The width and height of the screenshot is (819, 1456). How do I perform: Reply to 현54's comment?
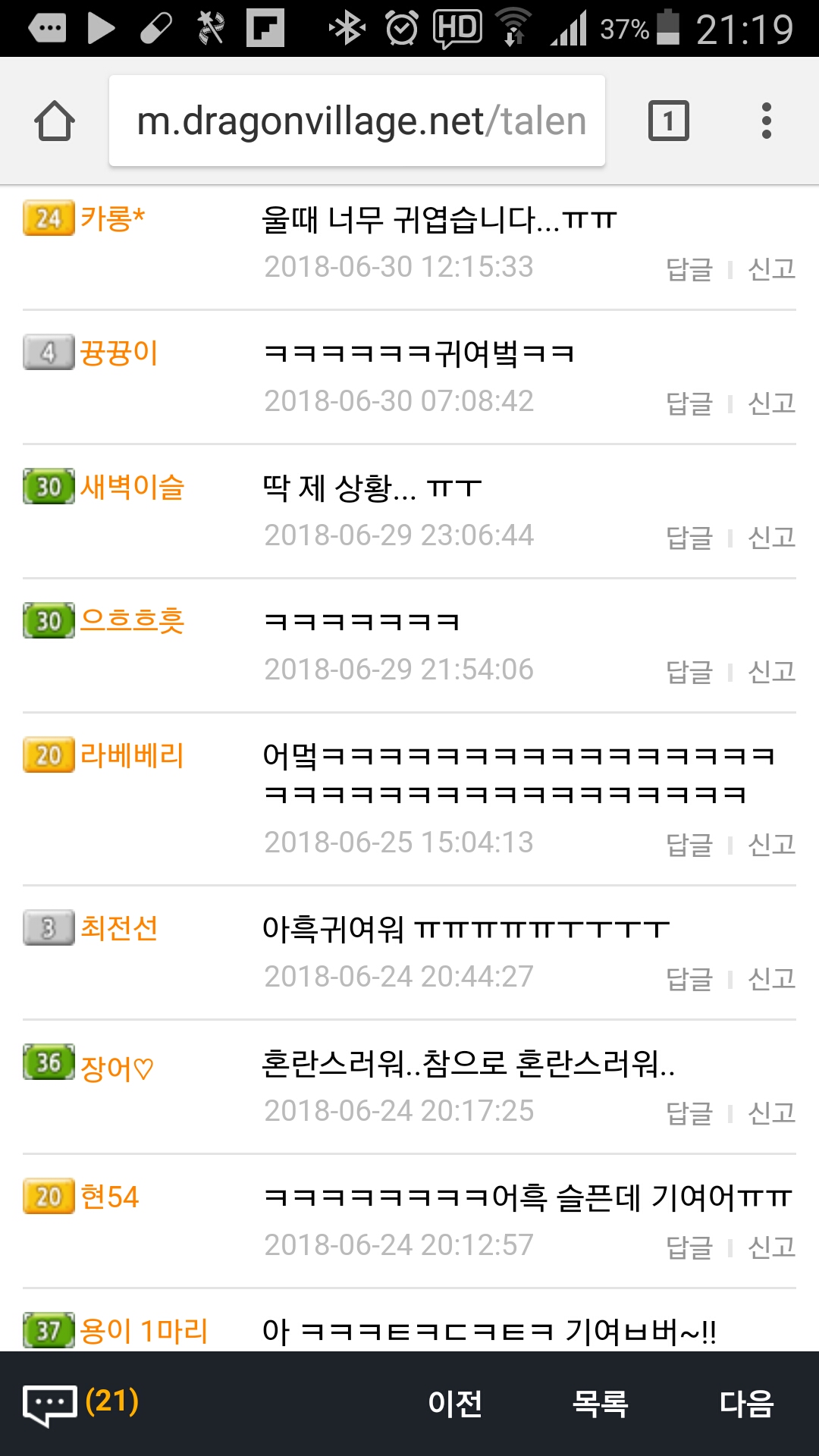[689, 1247]
